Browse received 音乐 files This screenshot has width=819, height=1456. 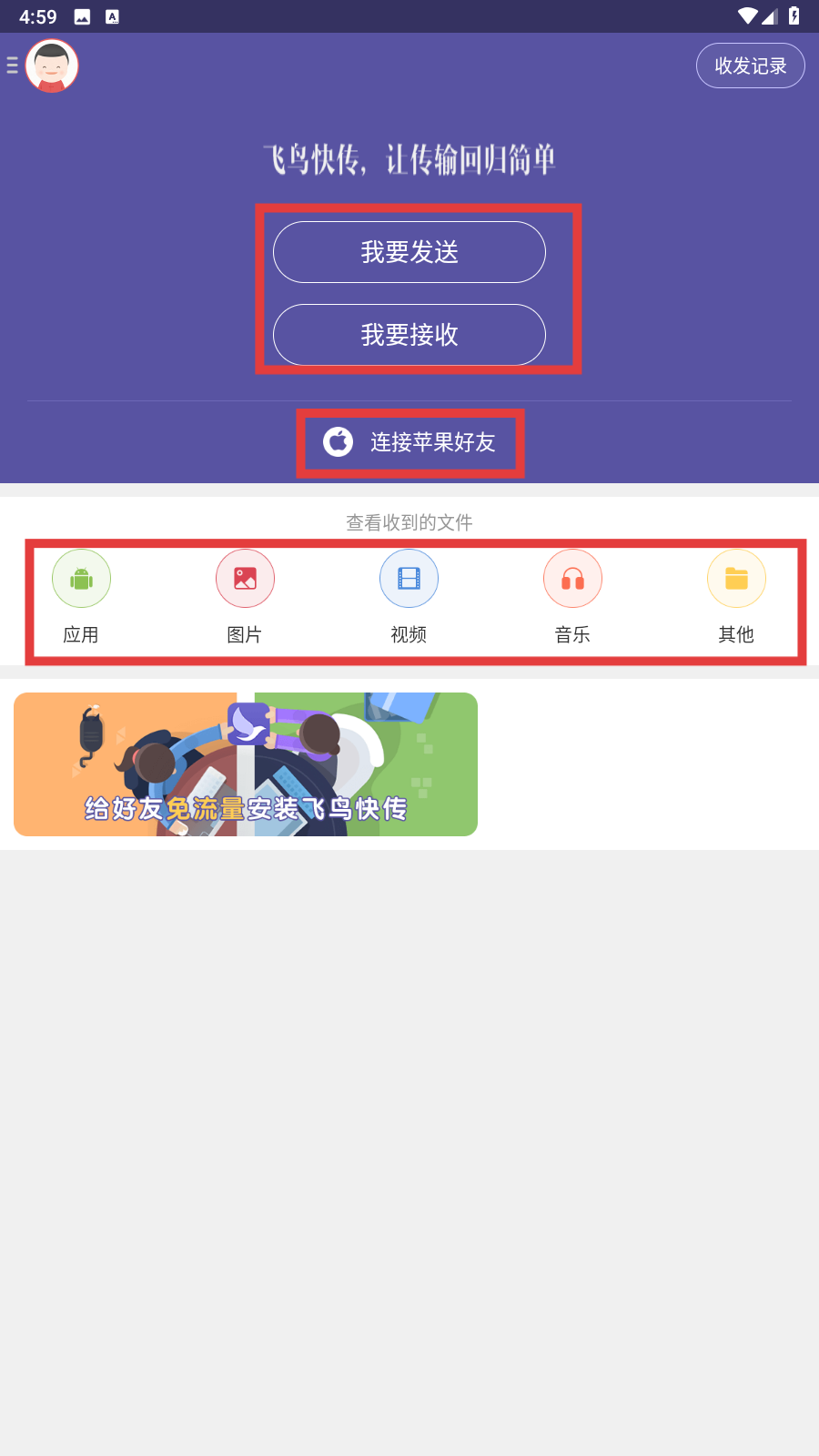(x=572, y=597)
